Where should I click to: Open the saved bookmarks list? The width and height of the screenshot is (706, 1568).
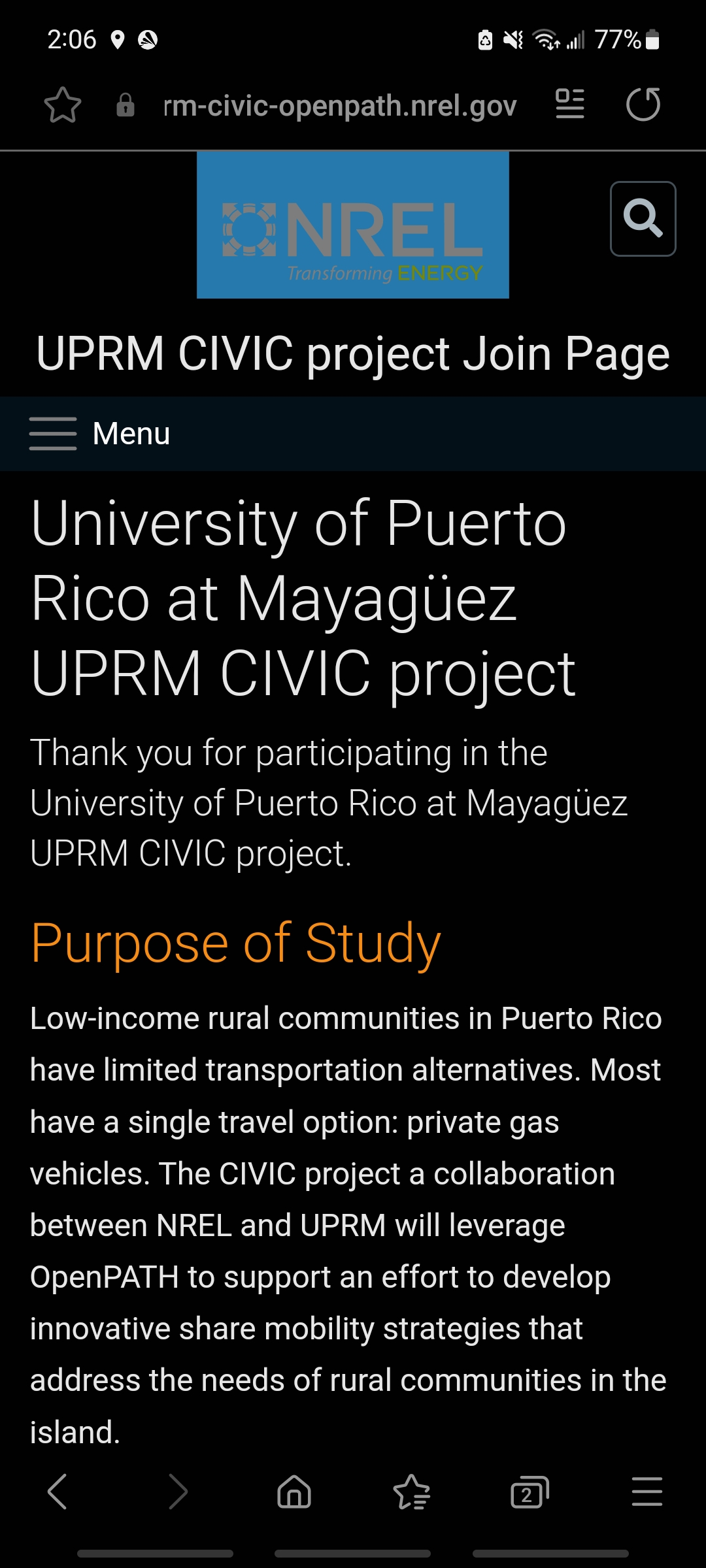coord(412,1492)
